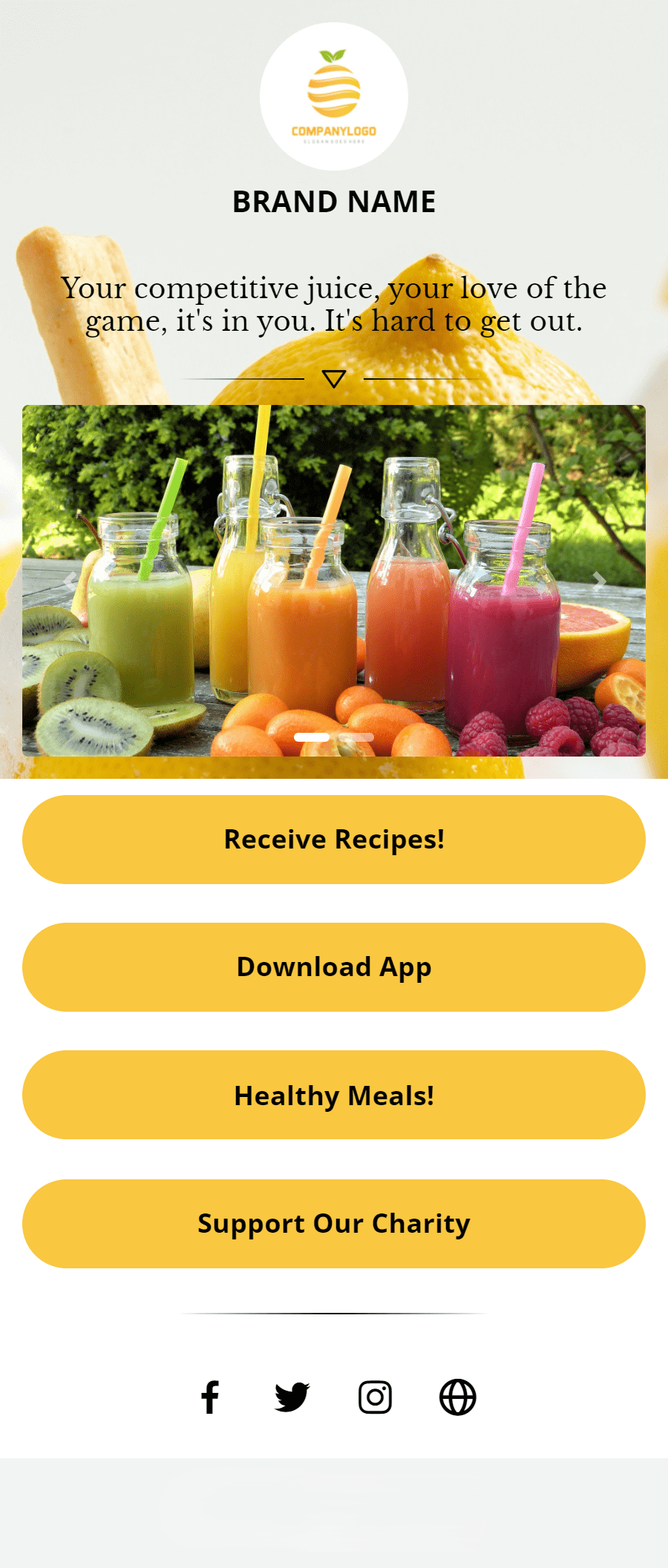Open Support Our Charity
The width and height of the screenshot is (668, 1568).
click(334, 1224)
